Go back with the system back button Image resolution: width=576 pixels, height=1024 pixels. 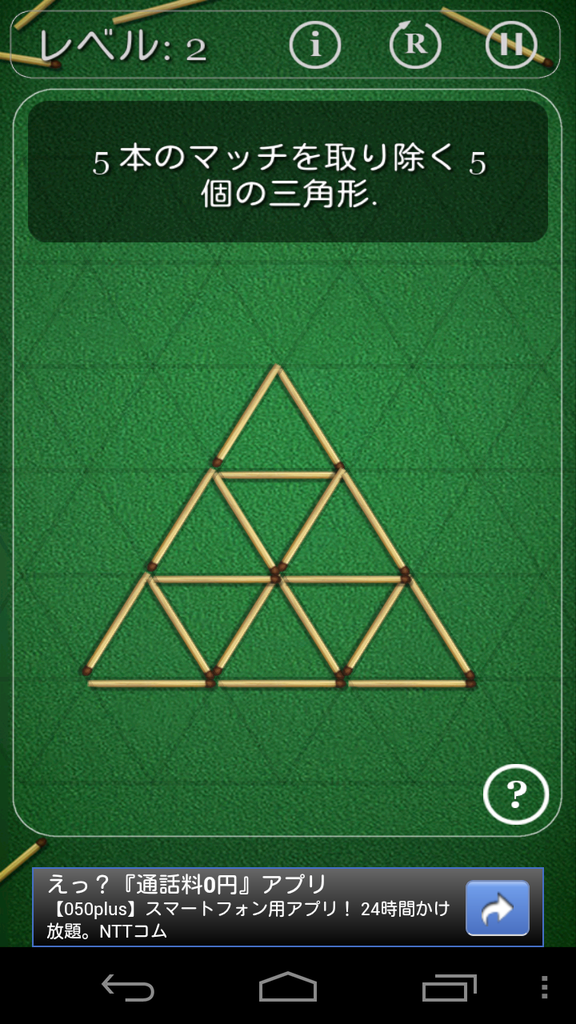click(128, 986)
